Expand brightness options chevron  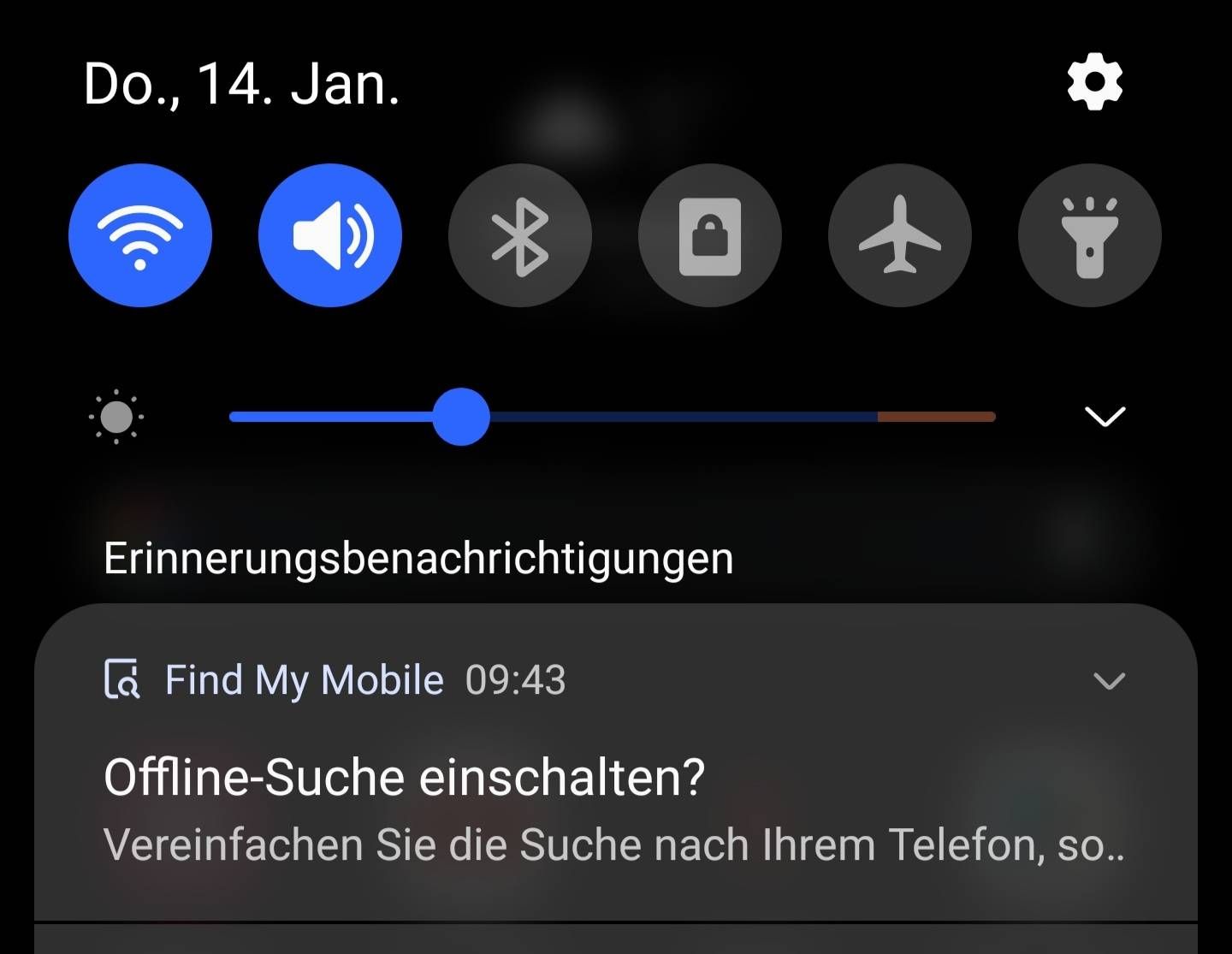(x=1105, y=417)
